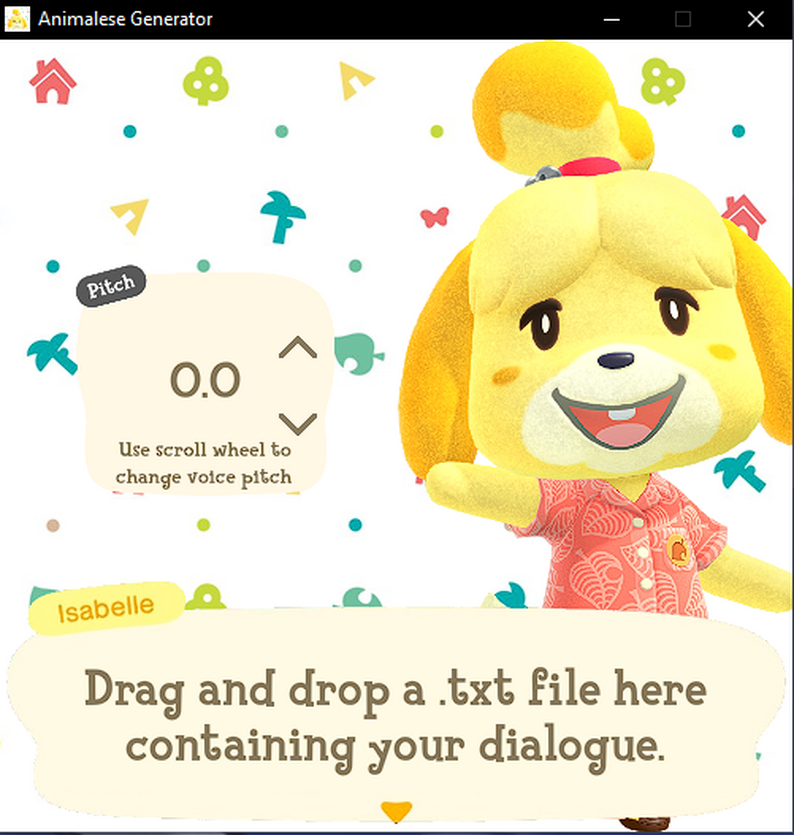This screenshot has width=794, height=835.
Task: Minimize the Animalese Generator window
Action: 610,19
